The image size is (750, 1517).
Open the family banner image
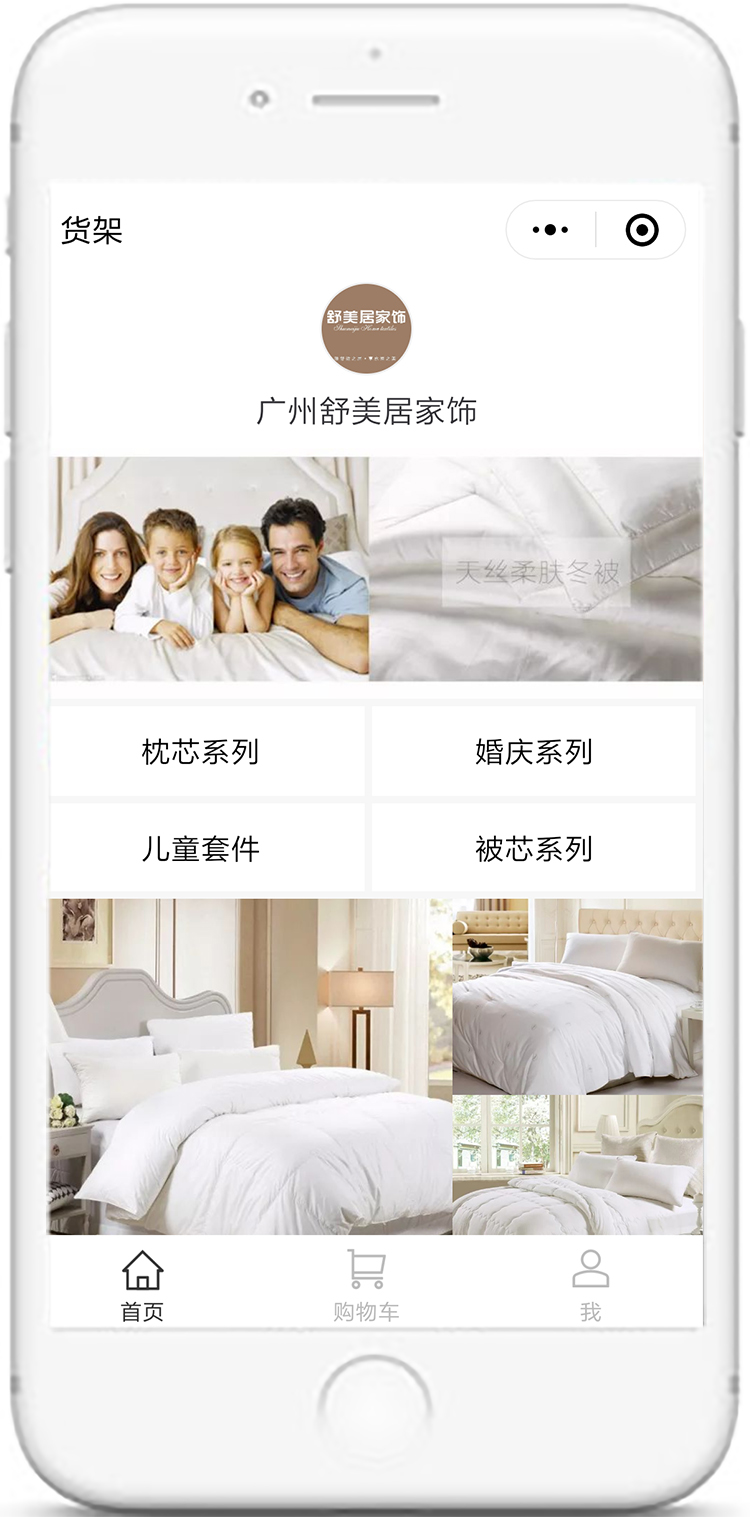209,569
